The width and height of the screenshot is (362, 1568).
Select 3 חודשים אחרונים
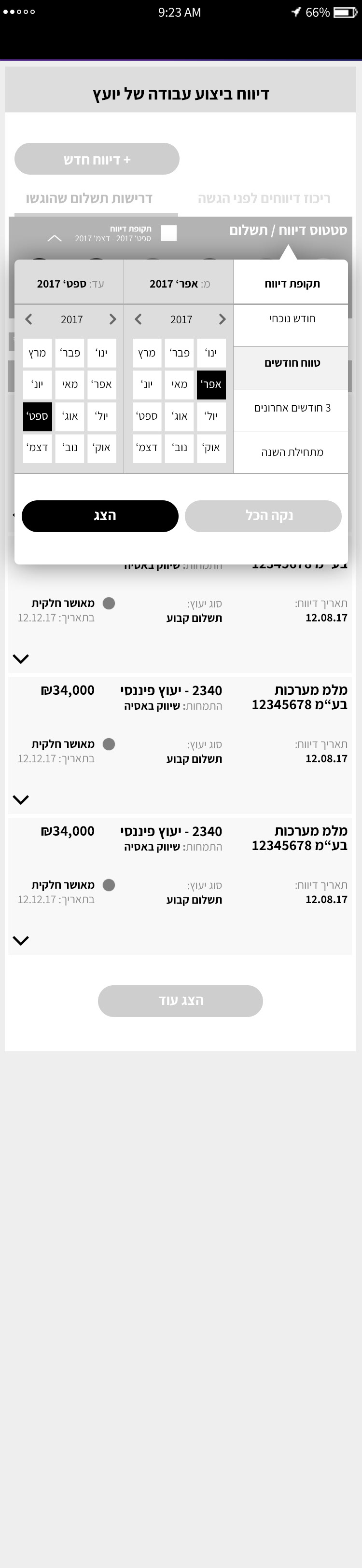tap(292, 408)
